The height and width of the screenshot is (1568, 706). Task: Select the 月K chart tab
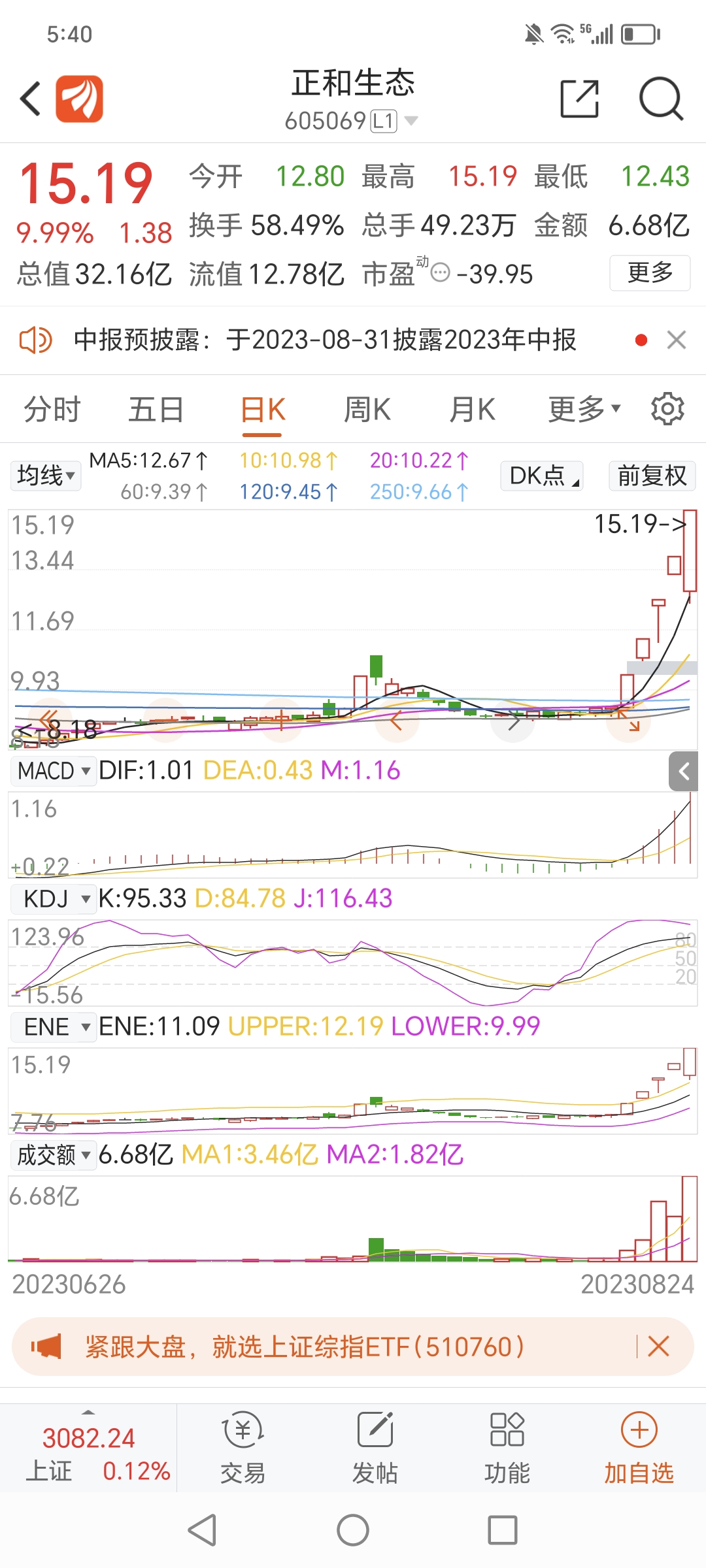pos(472,410)
